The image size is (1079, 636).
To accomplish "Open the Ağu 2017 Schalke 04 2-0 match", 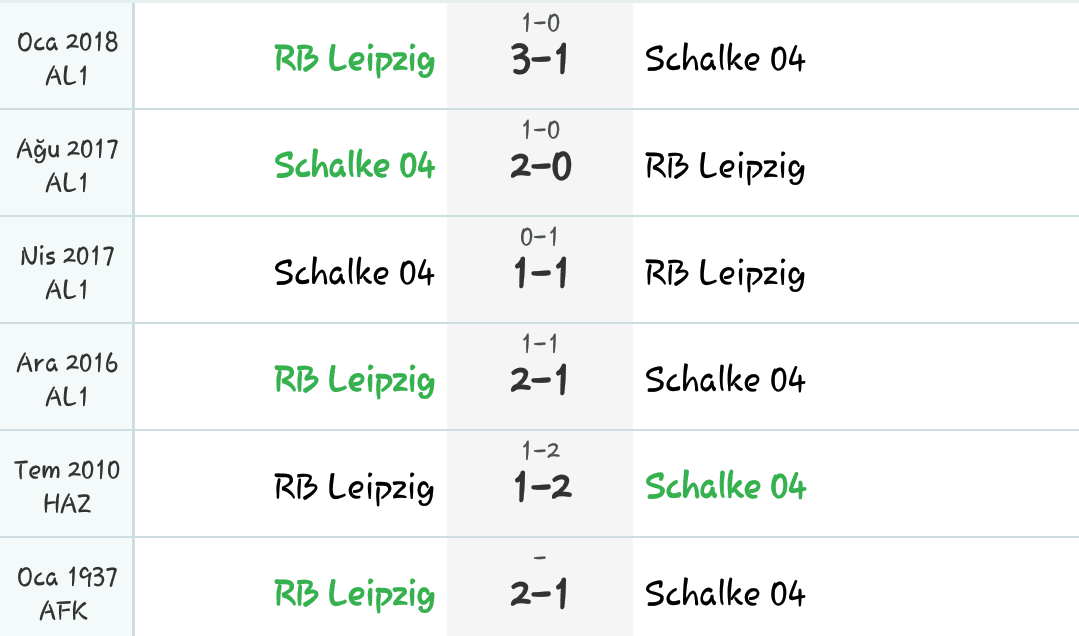I will point(539,166).
